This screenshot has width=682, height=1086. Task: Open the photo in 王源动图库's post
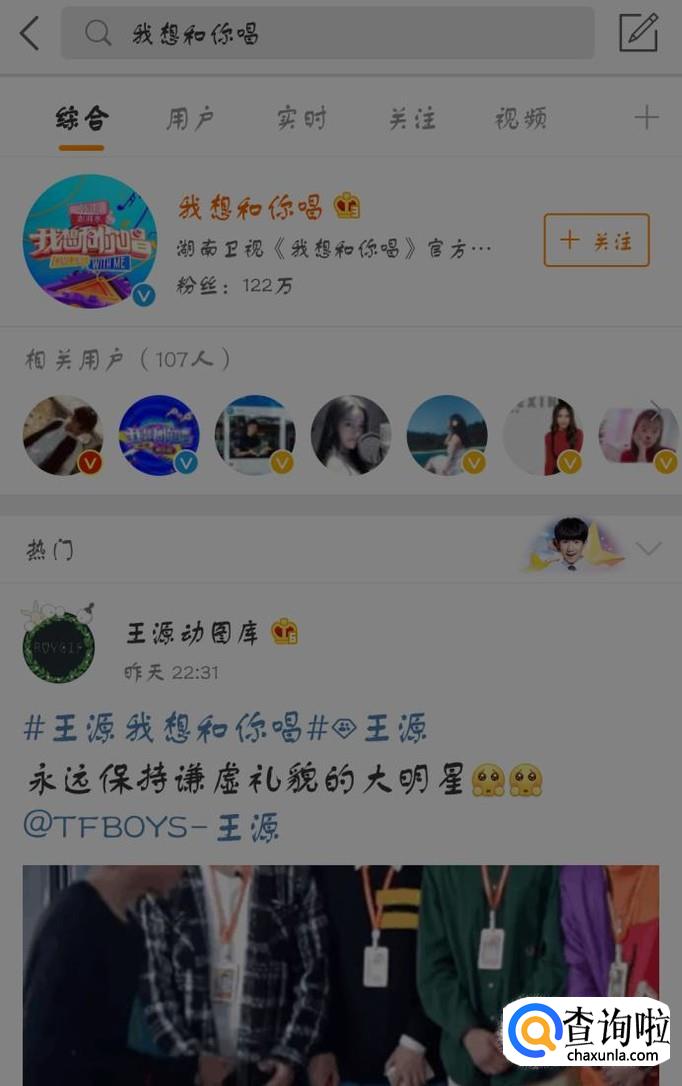pos(340,970)
